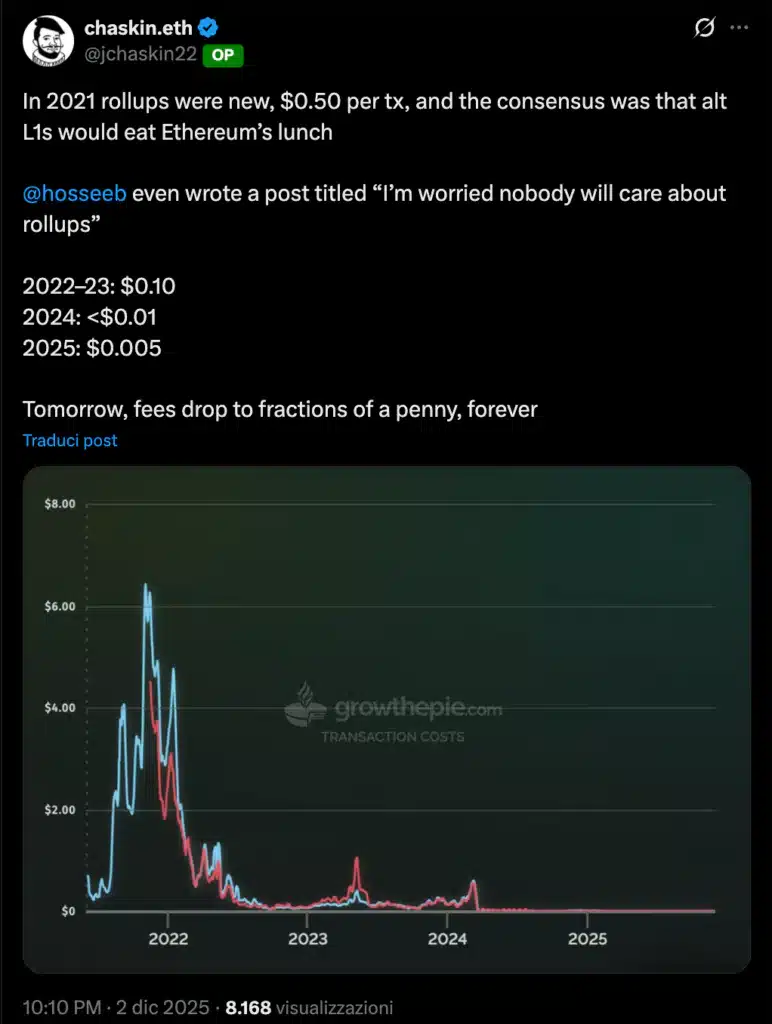The width and height of the screenshot is (772, 1024).
Task: View the chaskin.eth profile name
Action: (x=138, y=29)
